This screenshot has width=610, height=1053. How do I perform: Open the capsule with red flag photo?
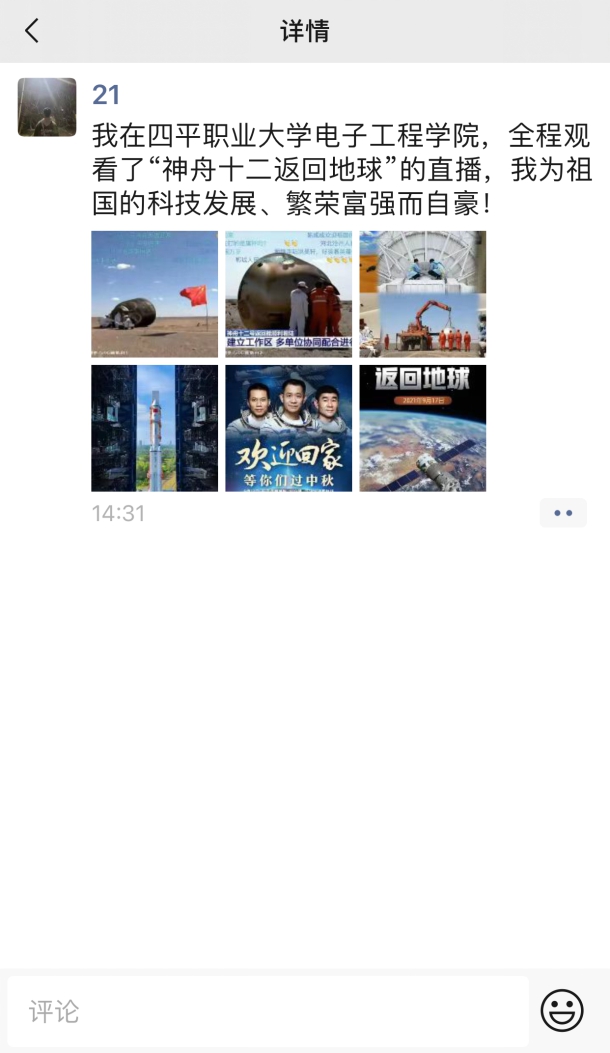coord(155,294)
